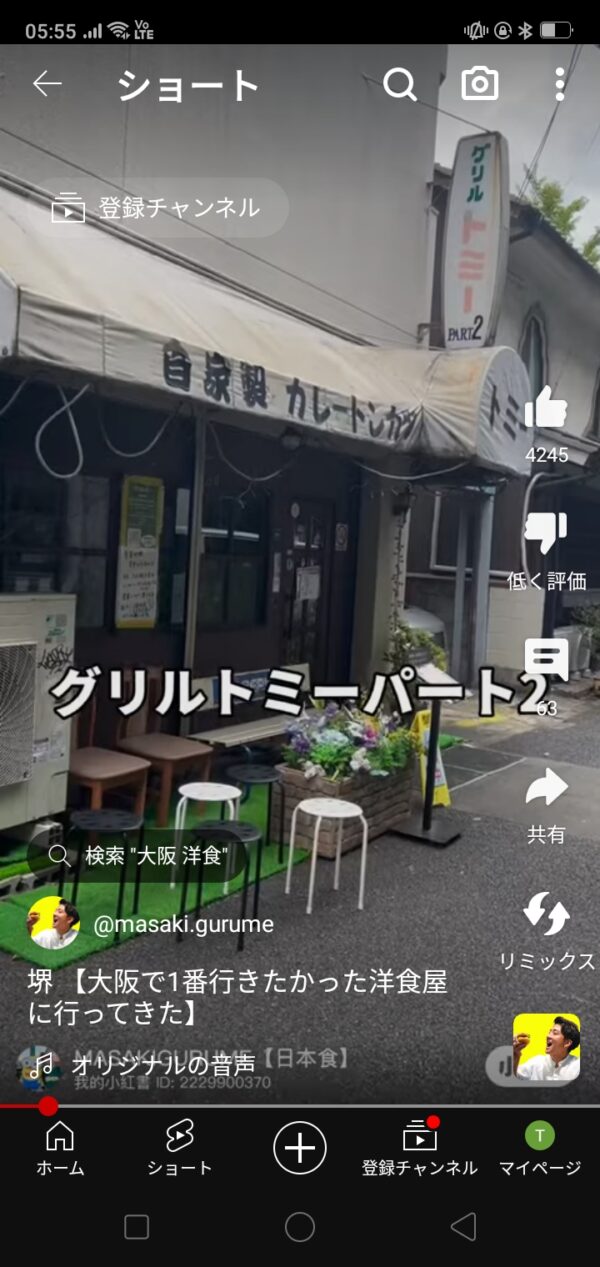Open the camera to create a Short

(480, 85)
